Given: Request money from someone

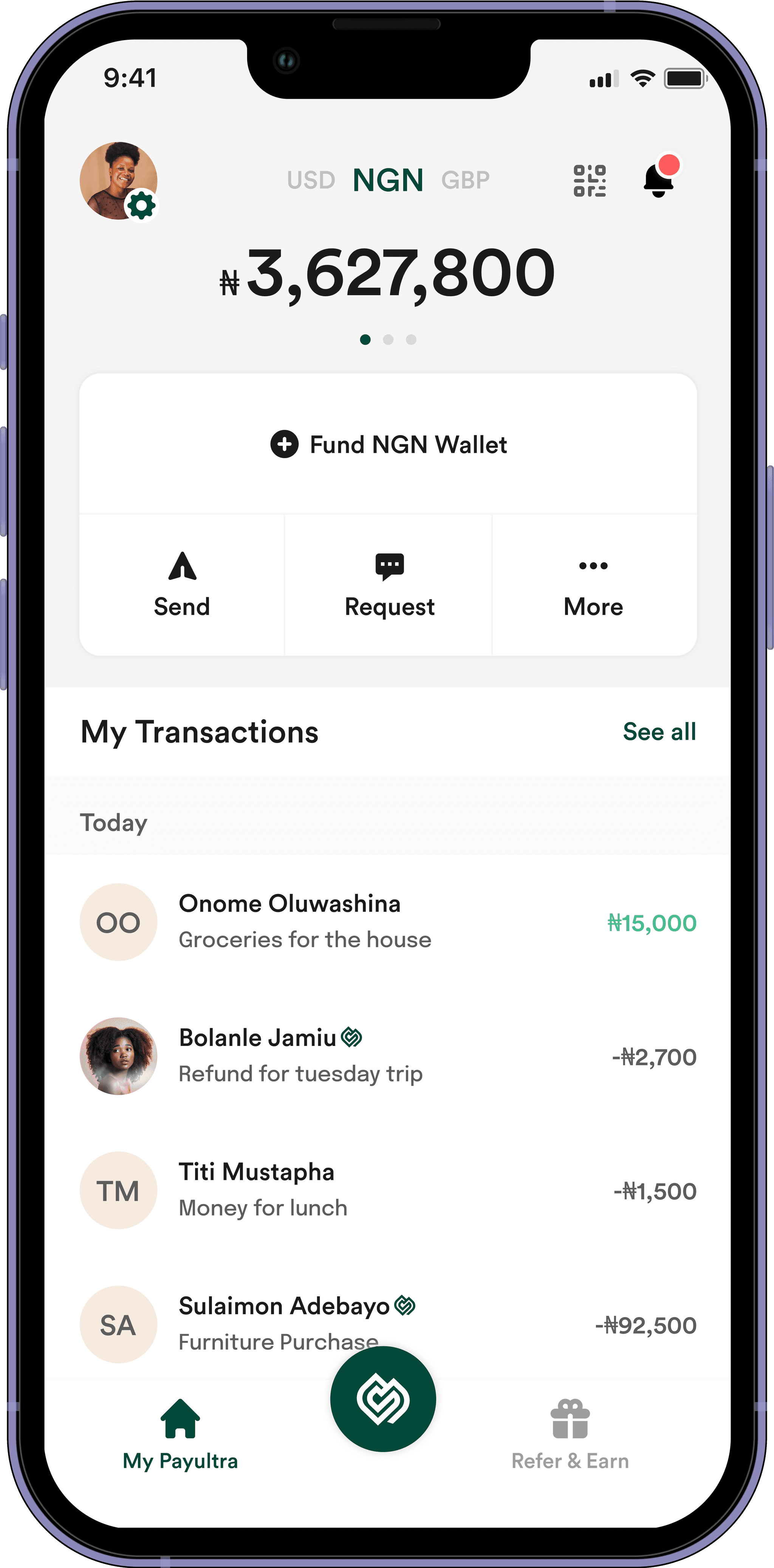Looking at the screenshot, I should point(389,585).
